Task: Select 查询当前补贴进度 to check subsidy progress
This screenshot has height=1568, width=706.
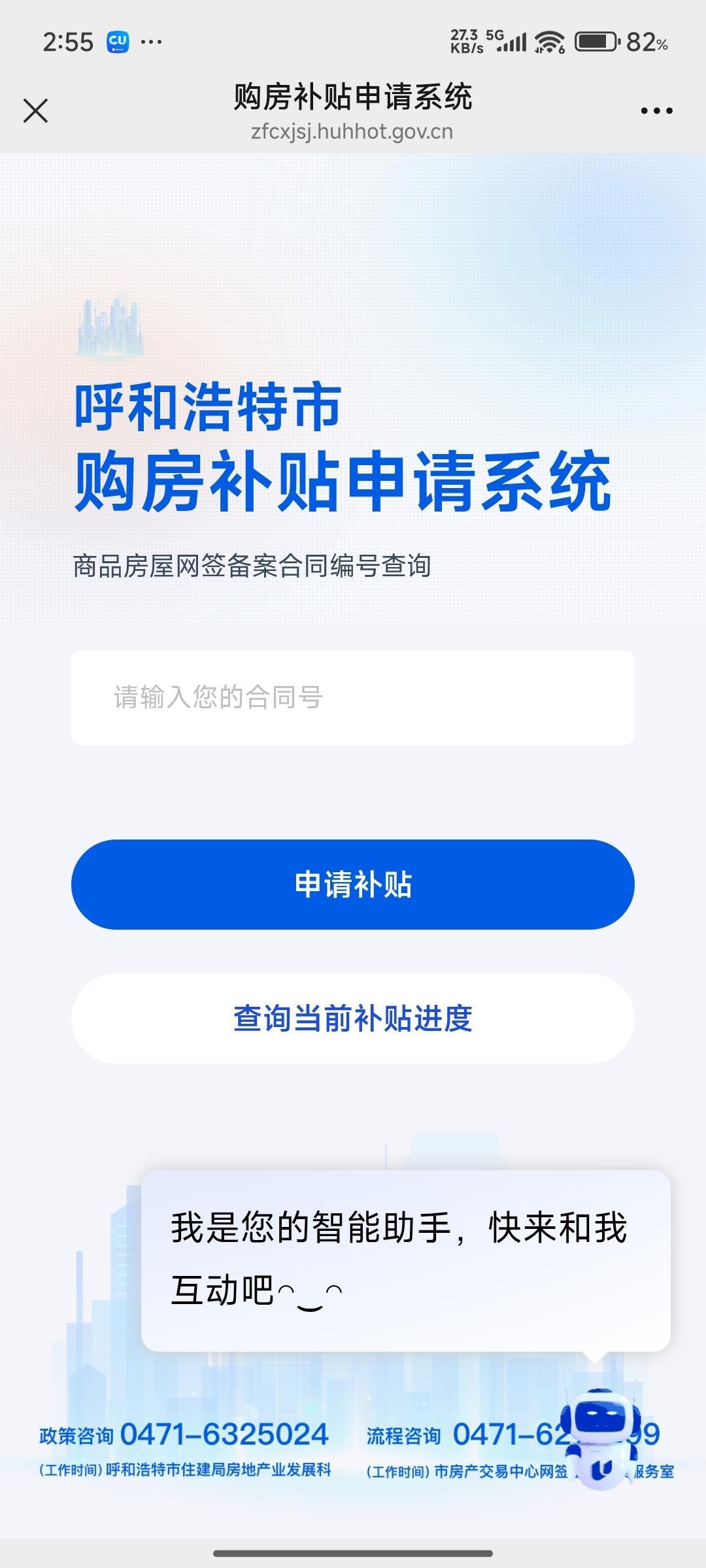Action: (x=353, y=1019)
